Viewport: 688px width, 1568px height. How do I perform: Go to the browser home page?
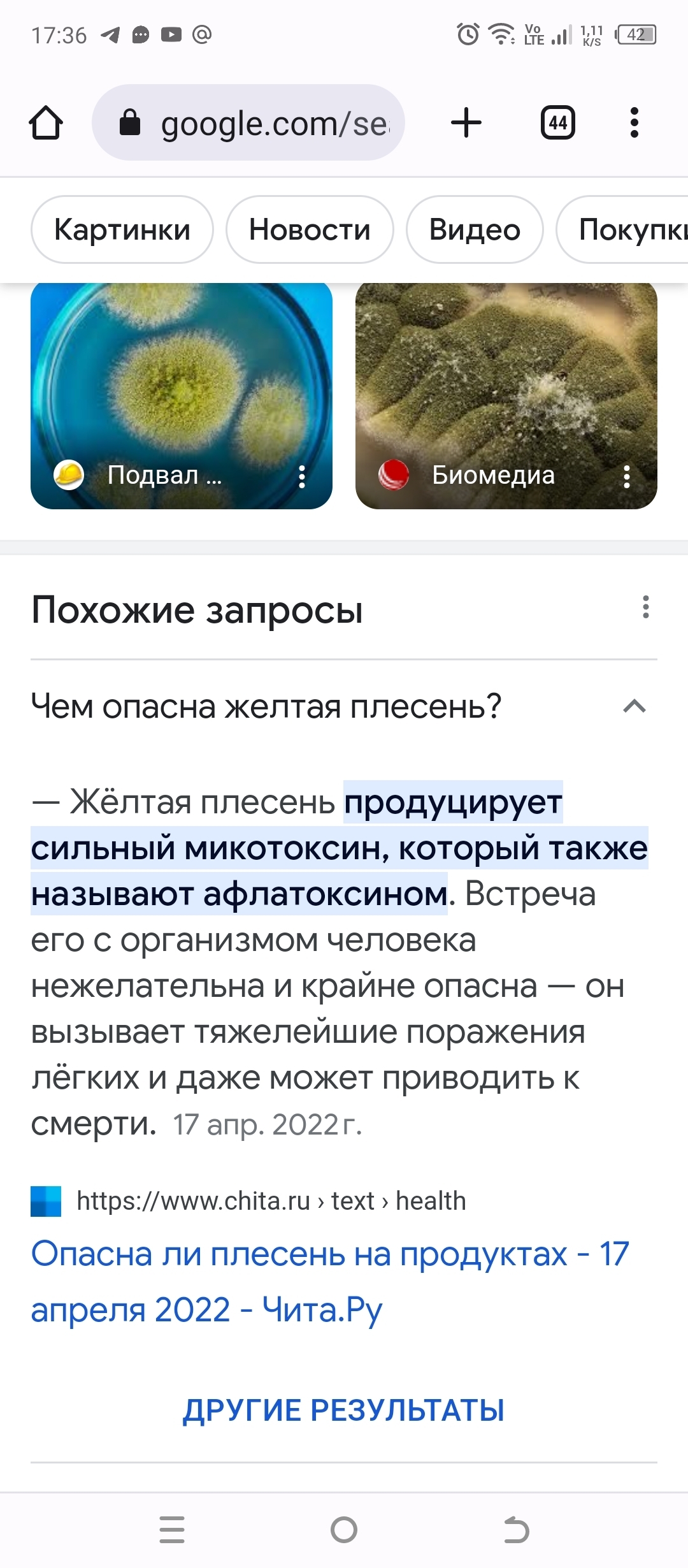click(46, 122)
